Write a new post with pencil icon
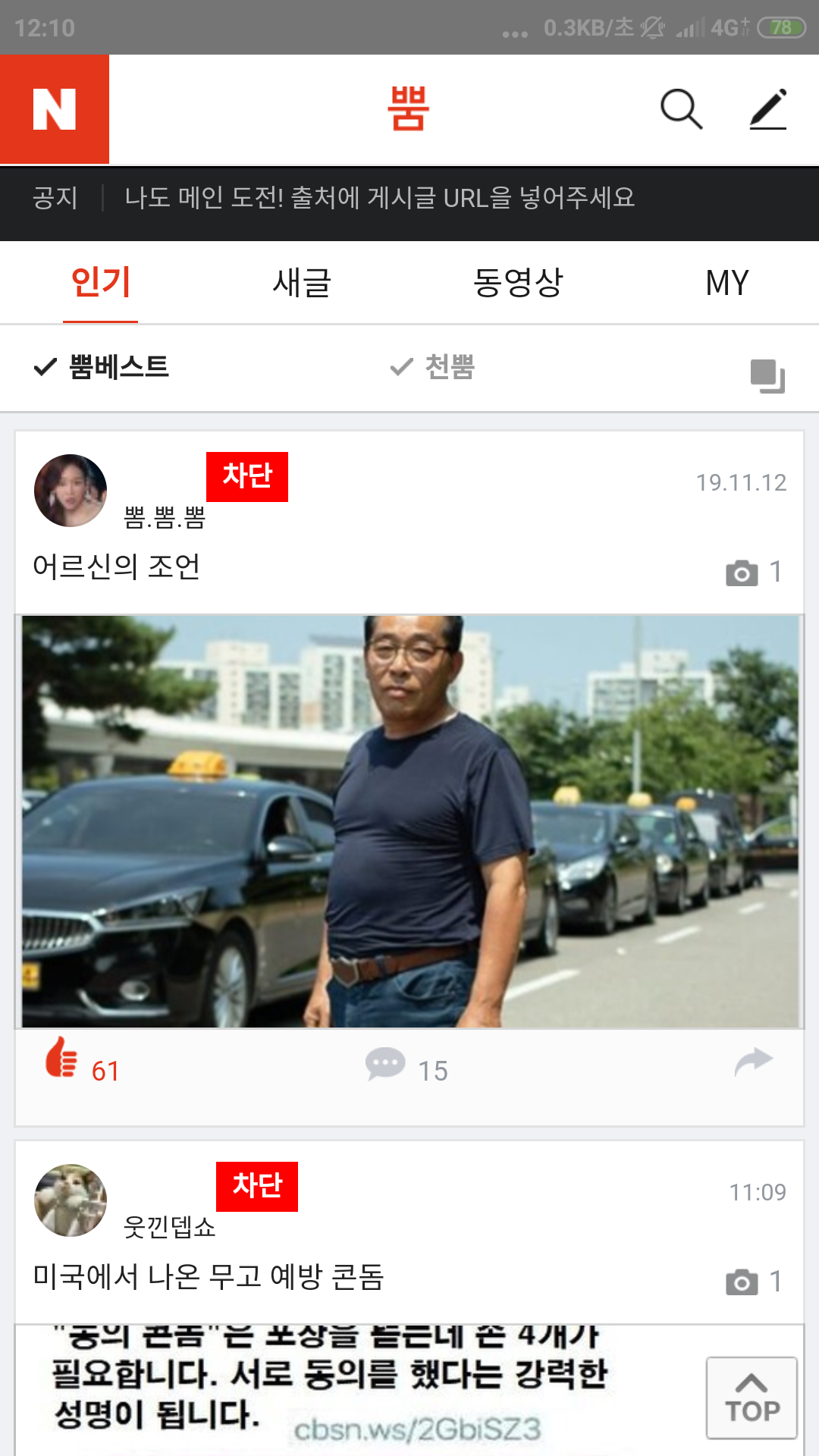The height and width of the screenshot is (1456, 819). [x=767, y=110]
